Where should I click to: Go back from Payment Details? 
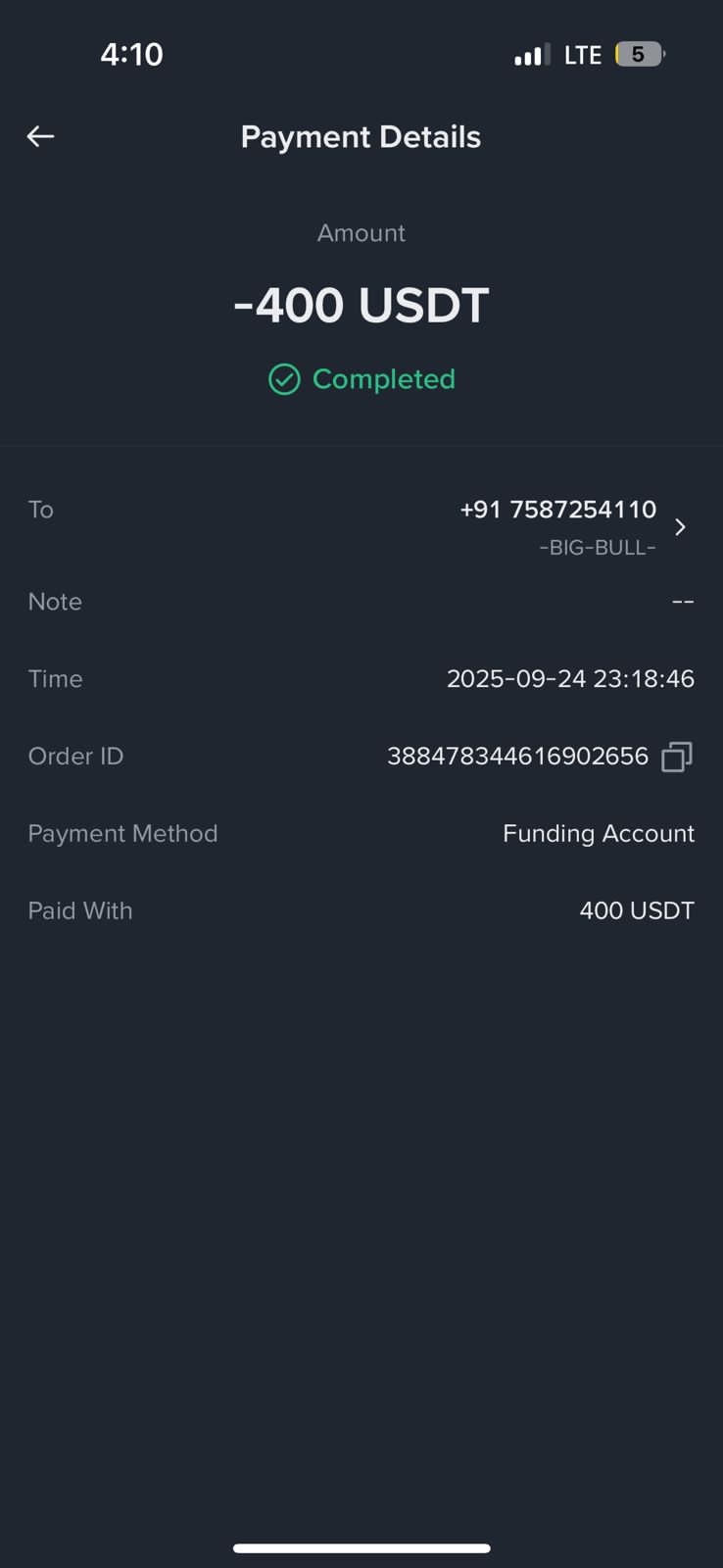tap(40, 136)
